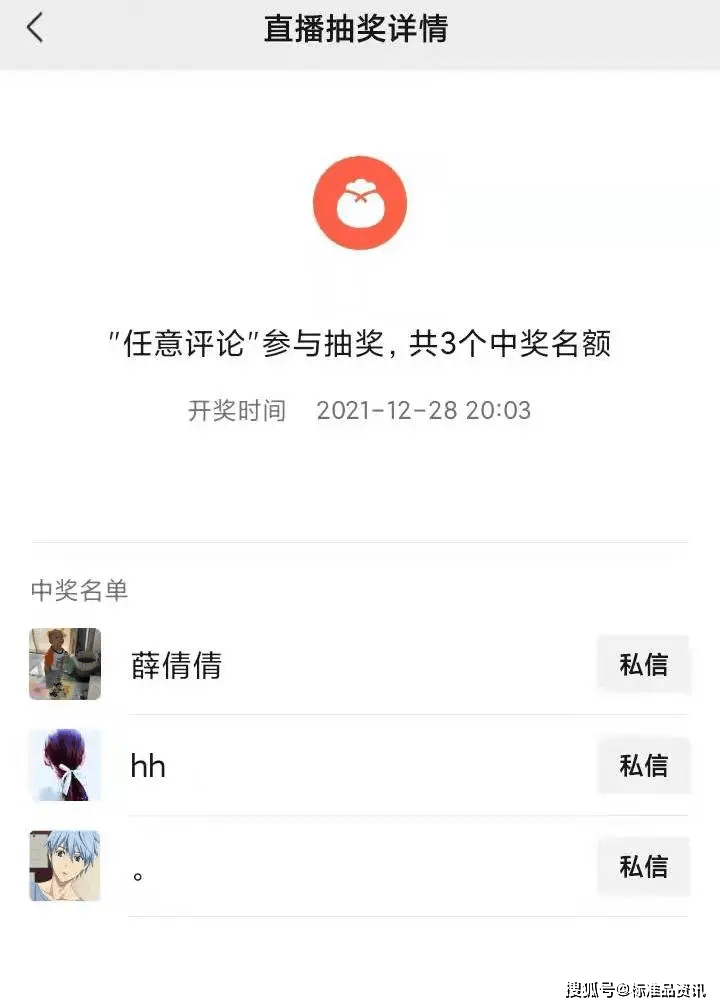This screenshot has width=720, height=1007.
Task: Open the blue-haired anime avatar profile
Action: pos(65,866)
